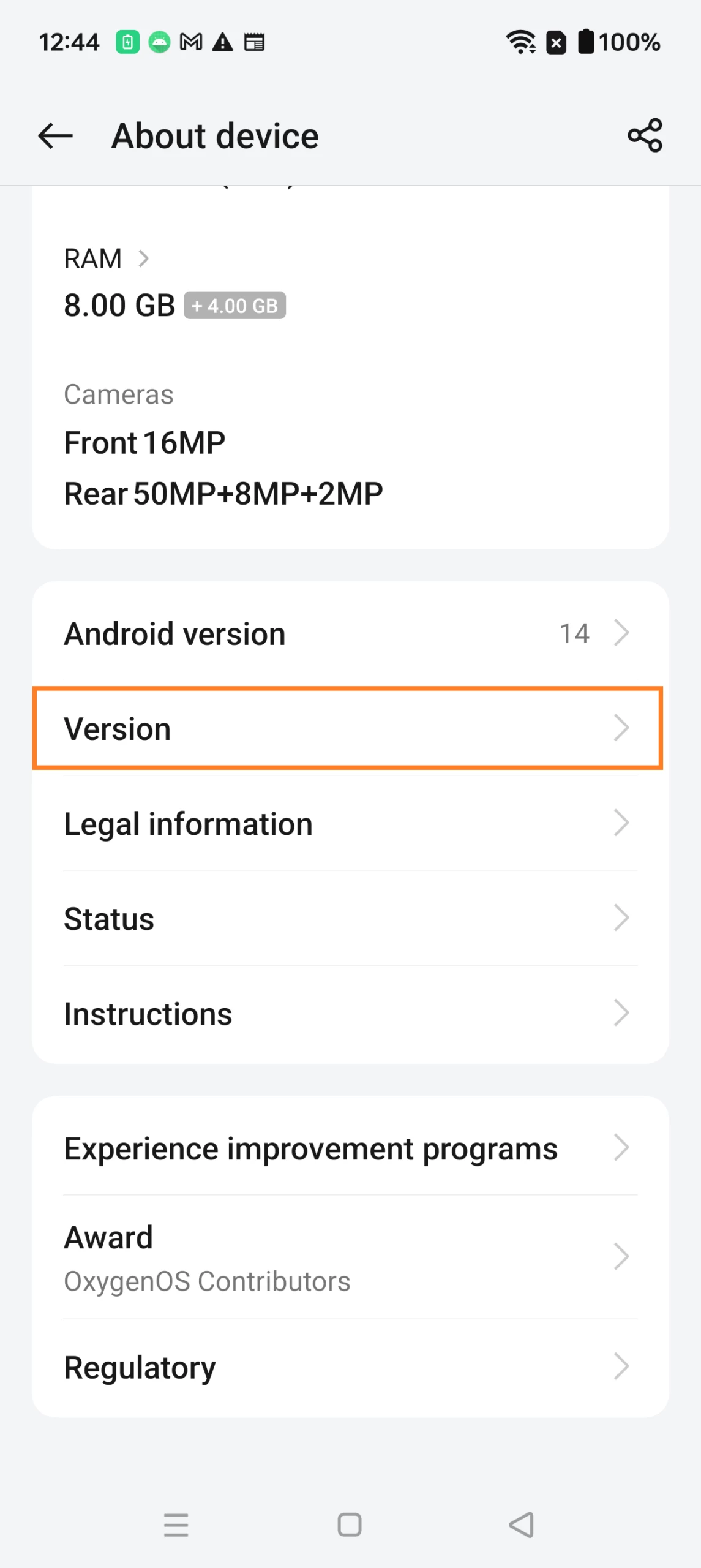Open Experience improvement programs
This screenshot has height=1568, width=701.
(x=350, y=1148)
